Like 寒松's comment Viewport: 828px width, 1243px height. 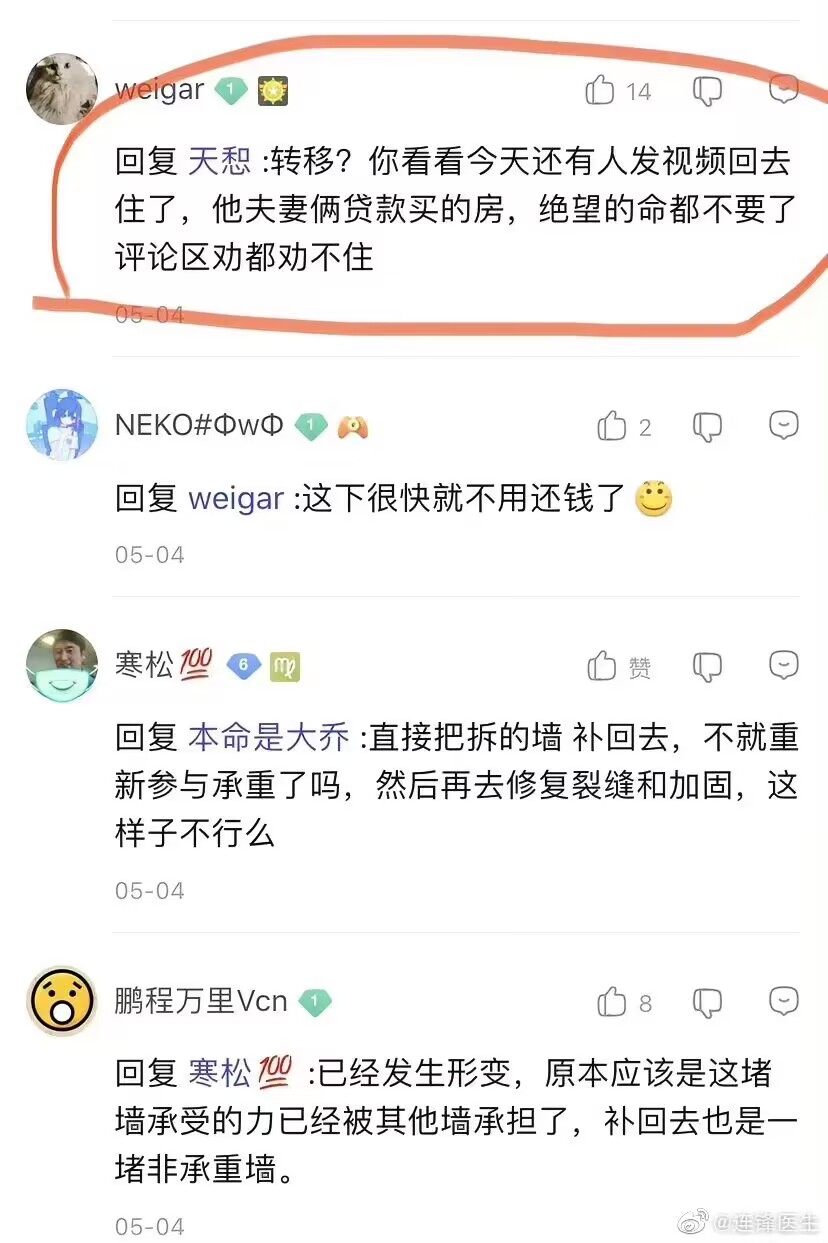tap(602, 666)
